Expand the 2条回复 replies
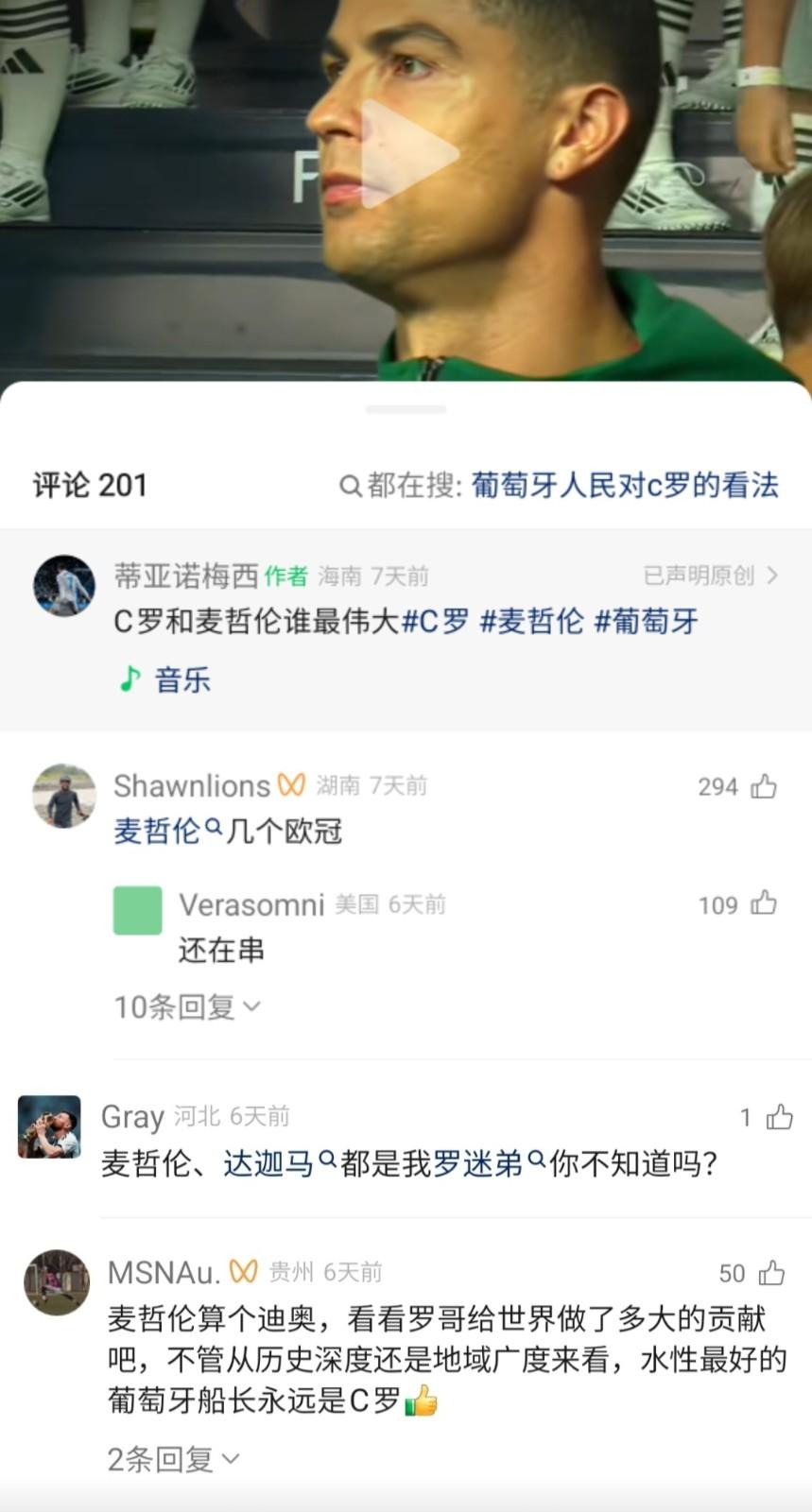Viewport: 812px width, 1512px height. click(x=173, y=1460)
